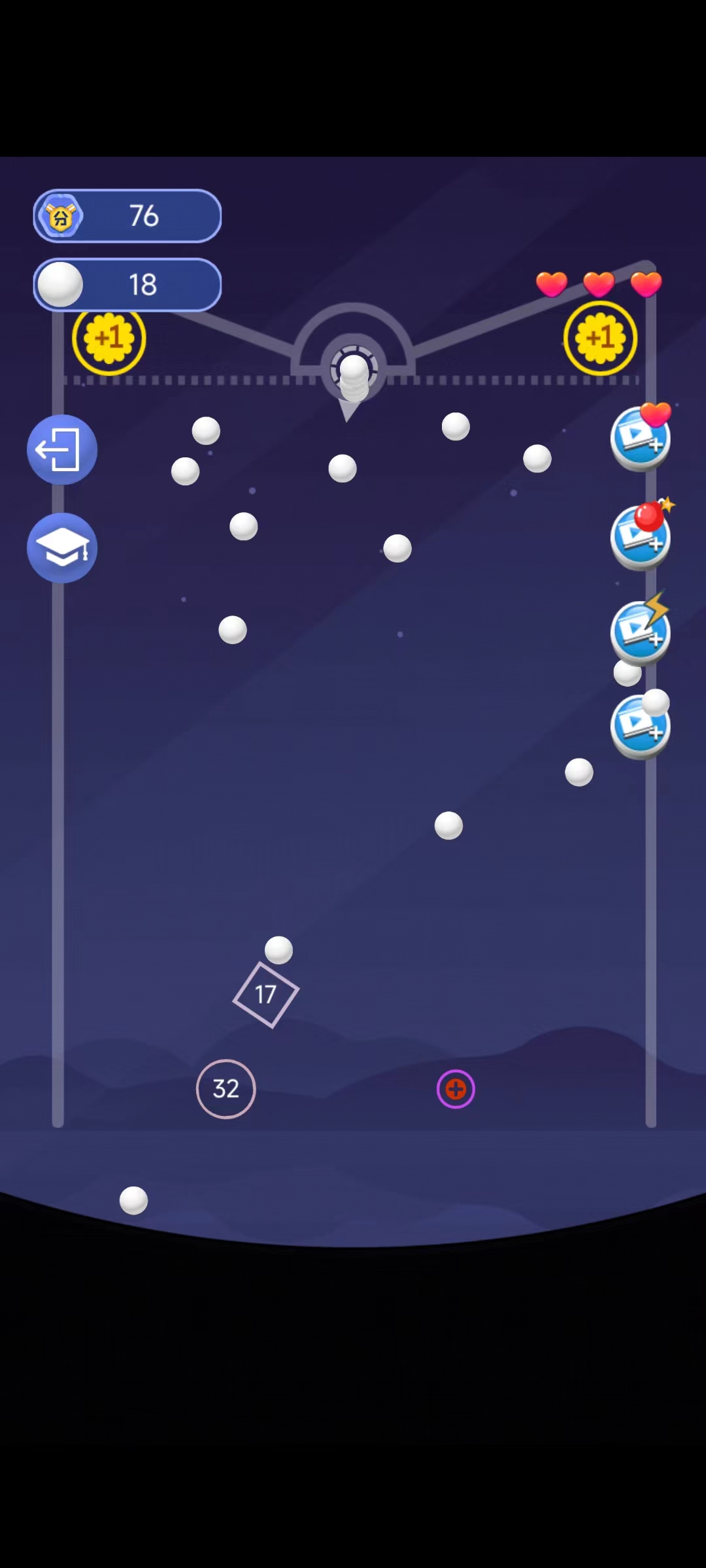
Task: Exit the level using the door icon
Action: coord(61,449)
